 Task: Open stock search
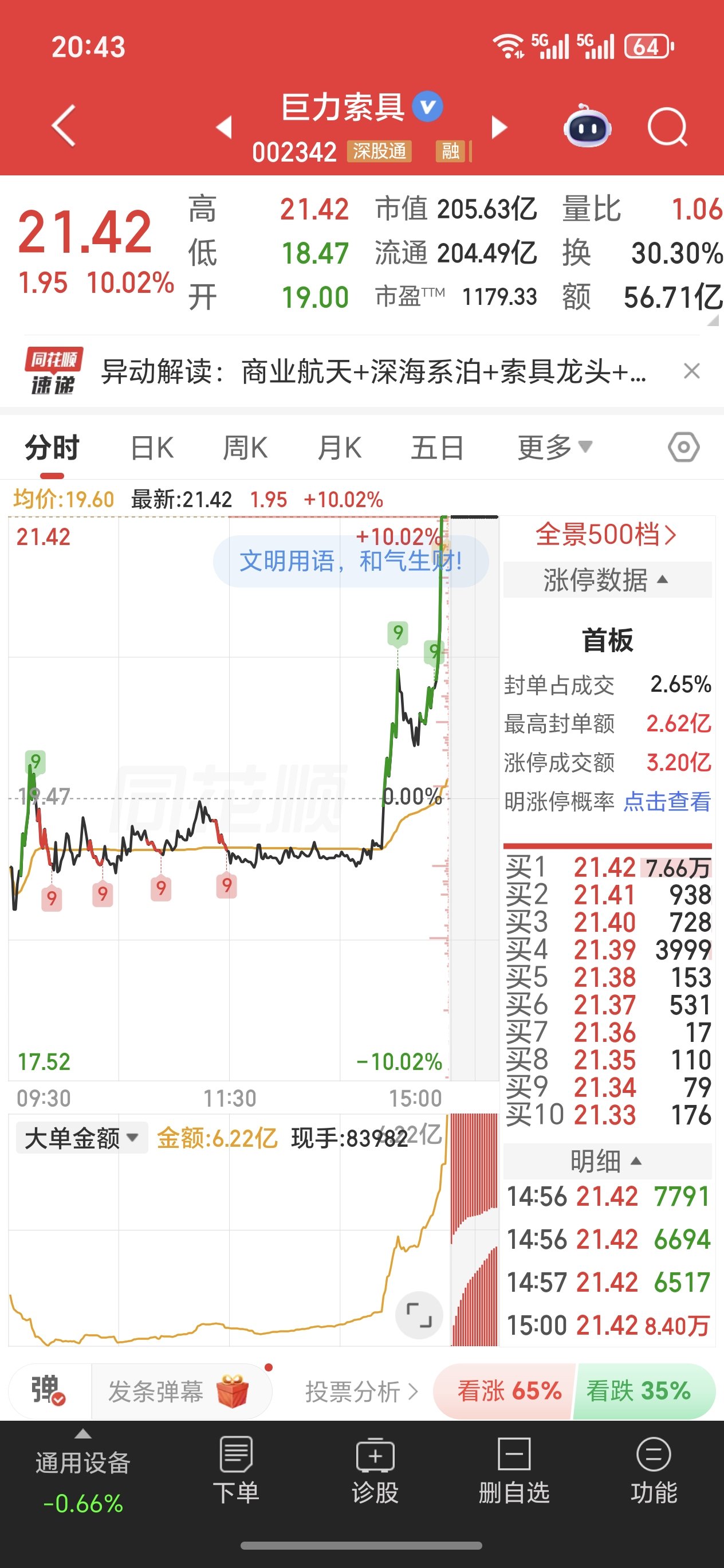coord(667,127)
